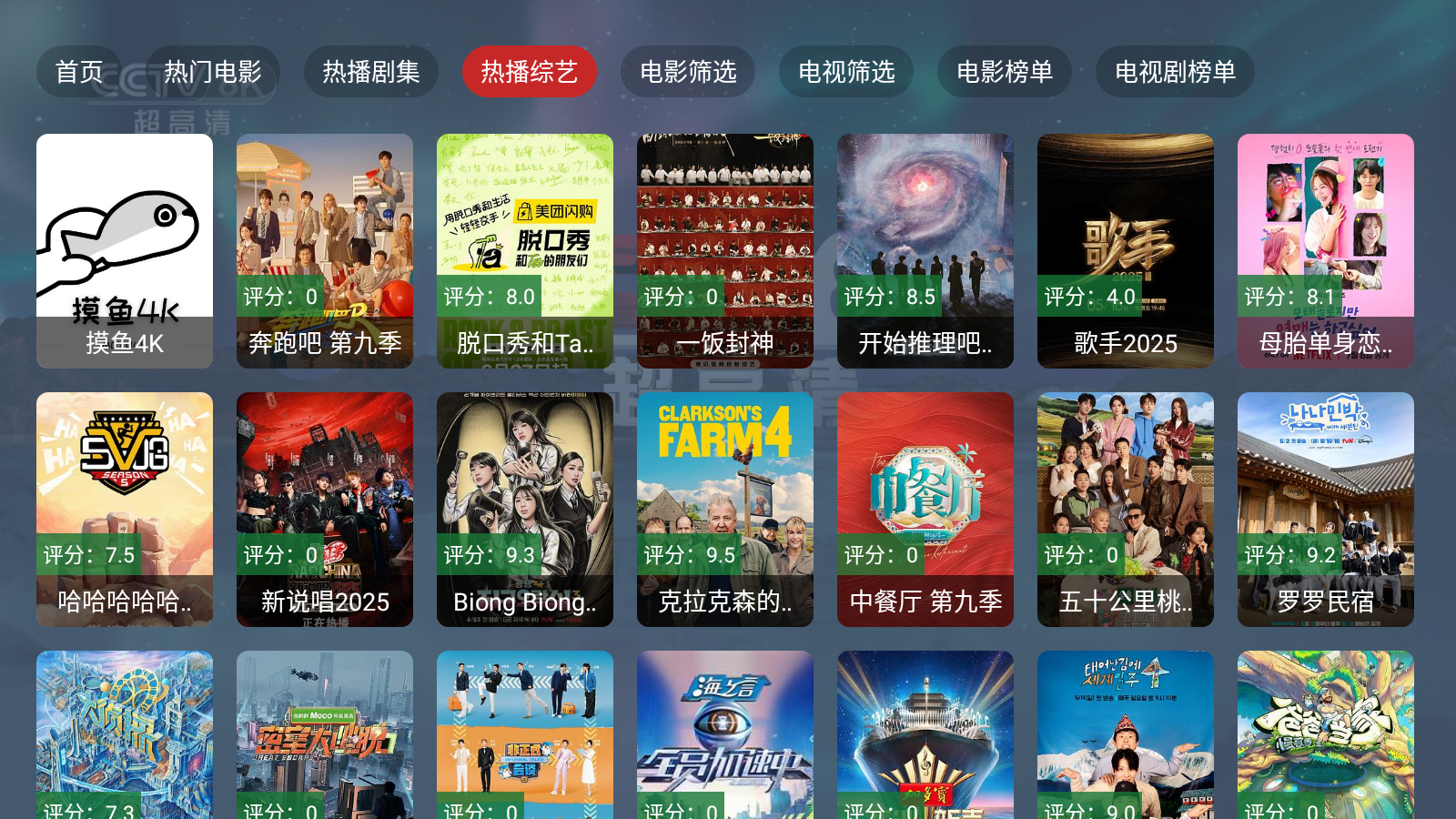Open 歌手2025 variety show
Screen dimensions: 1456x819
pos(1126,250)
